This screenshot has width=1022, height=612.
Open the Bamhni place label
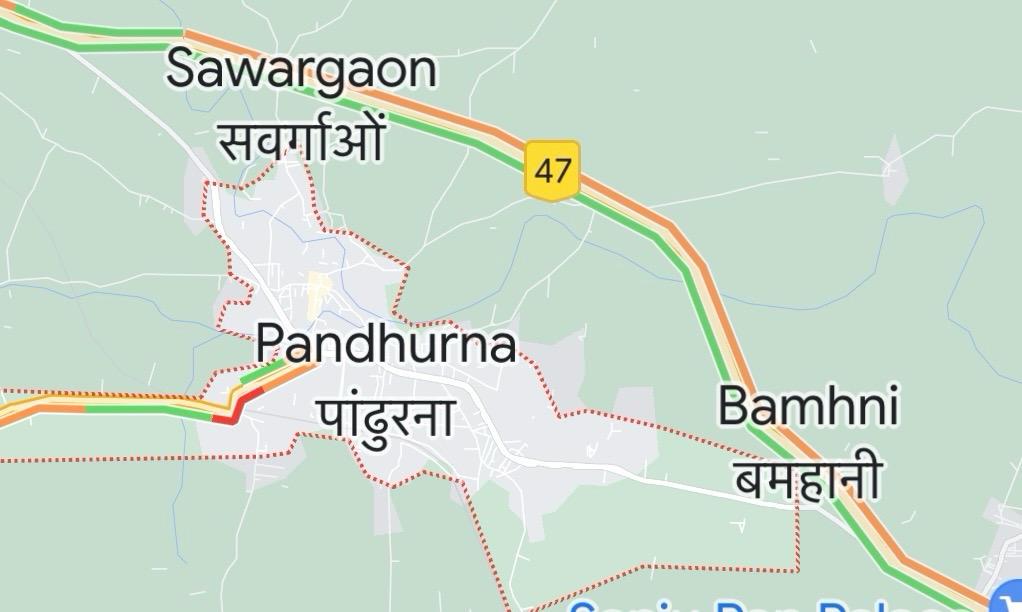click(x=808, y=409)
